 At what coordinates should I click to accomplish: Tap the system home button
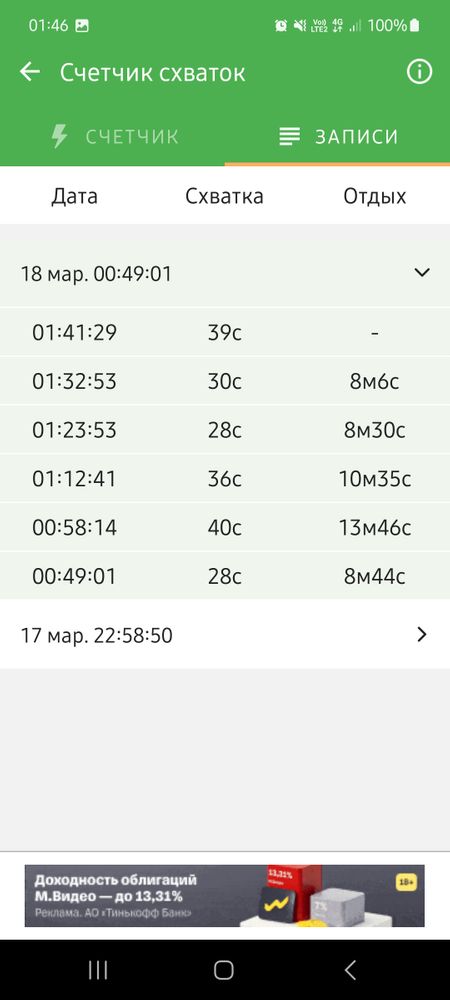(224, 970)
